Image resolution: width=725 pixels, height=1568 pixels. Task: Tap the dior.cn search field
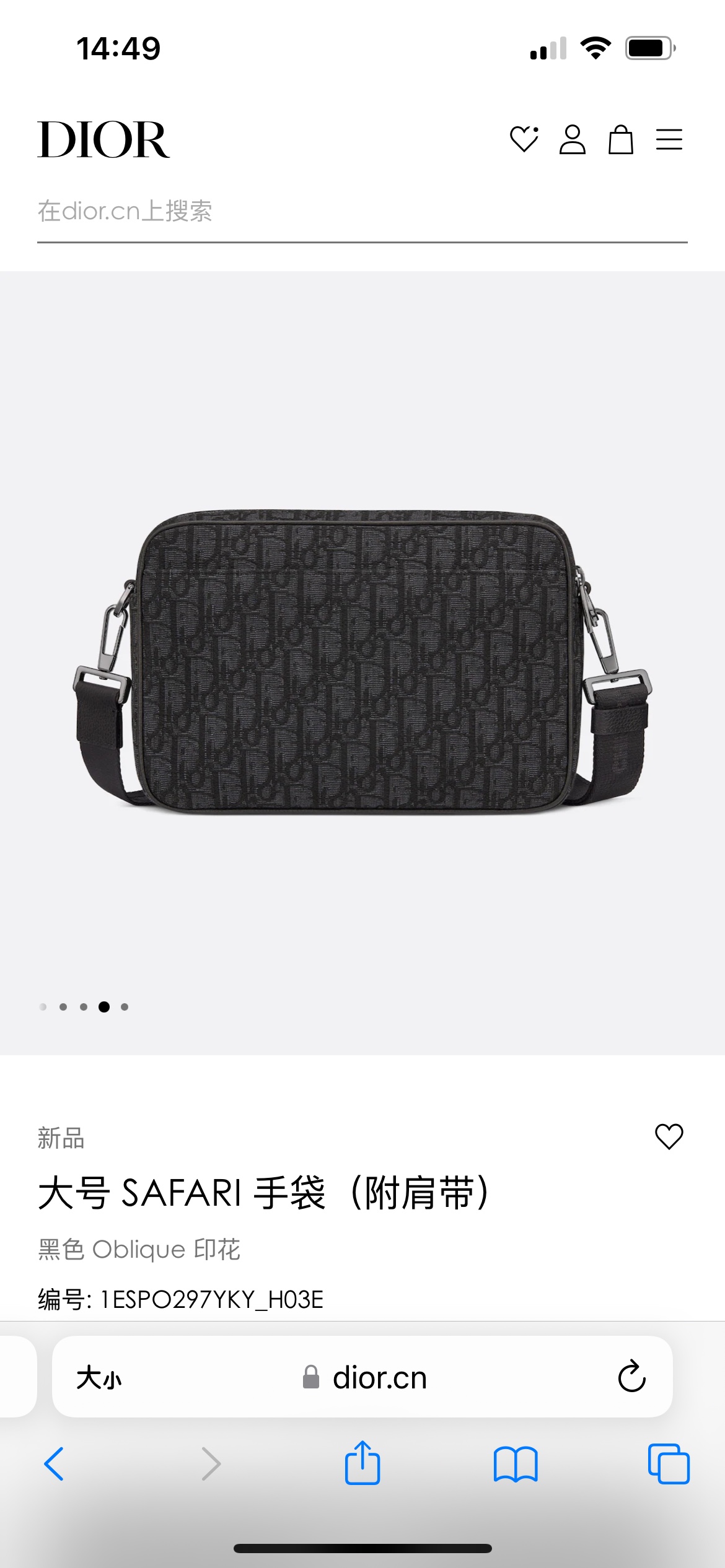tap(362, 211)
